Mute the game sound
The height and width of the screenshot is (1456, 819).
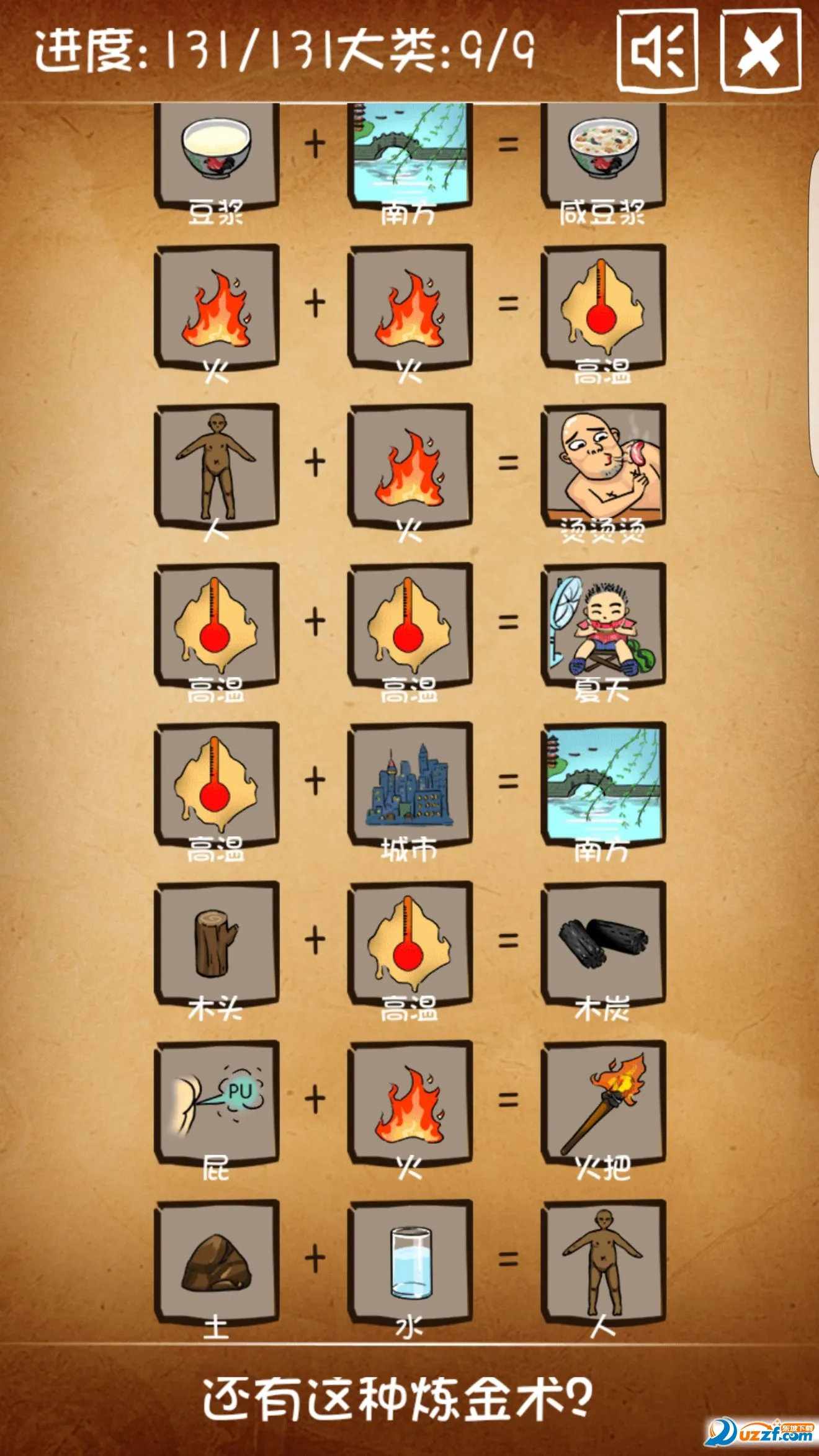[x=657, y=51]
